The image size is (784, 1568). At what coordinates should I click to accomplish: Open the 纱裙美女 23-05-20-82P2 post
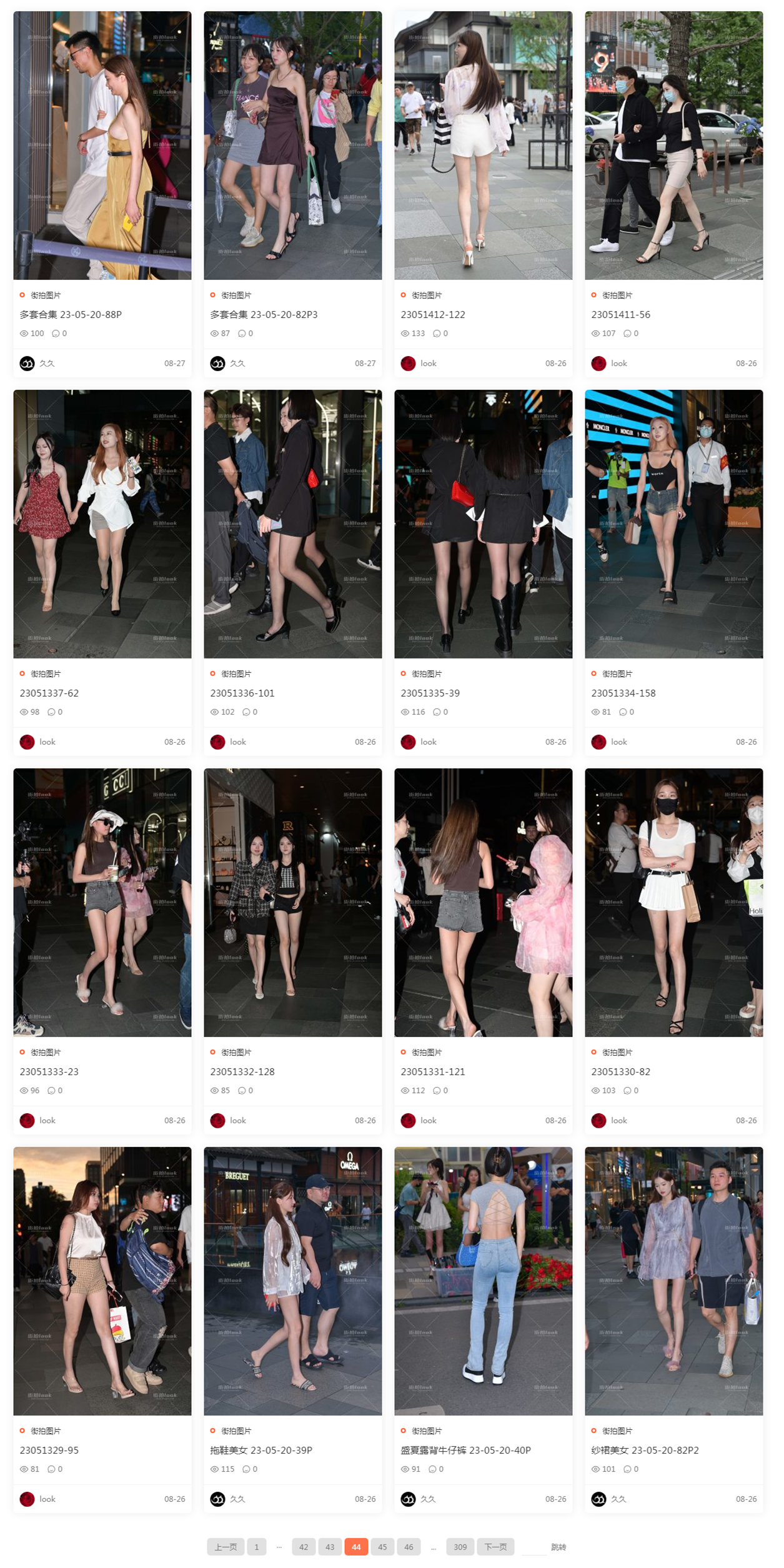645,1450
